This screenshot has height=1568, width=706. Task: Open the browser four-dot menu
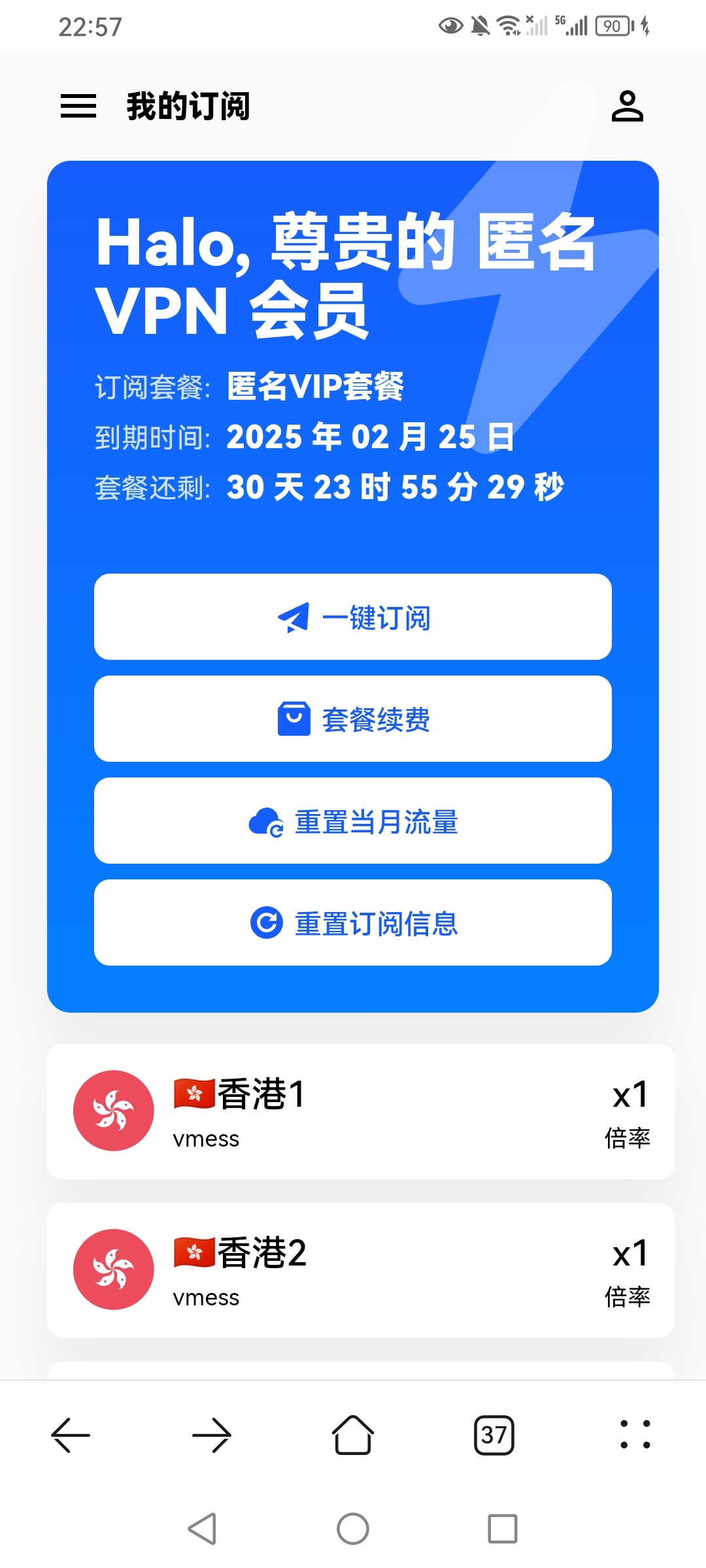(635, 1435)
